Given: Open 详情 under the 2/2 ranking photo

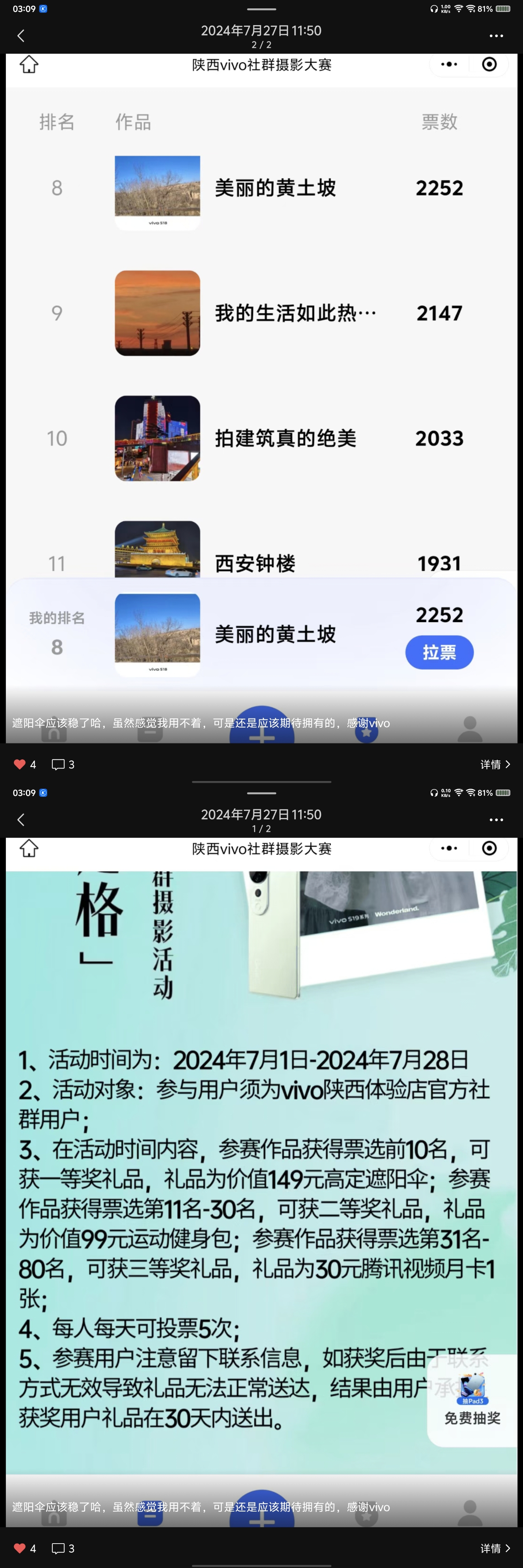Looking at the screenshot, I should 494,764.
